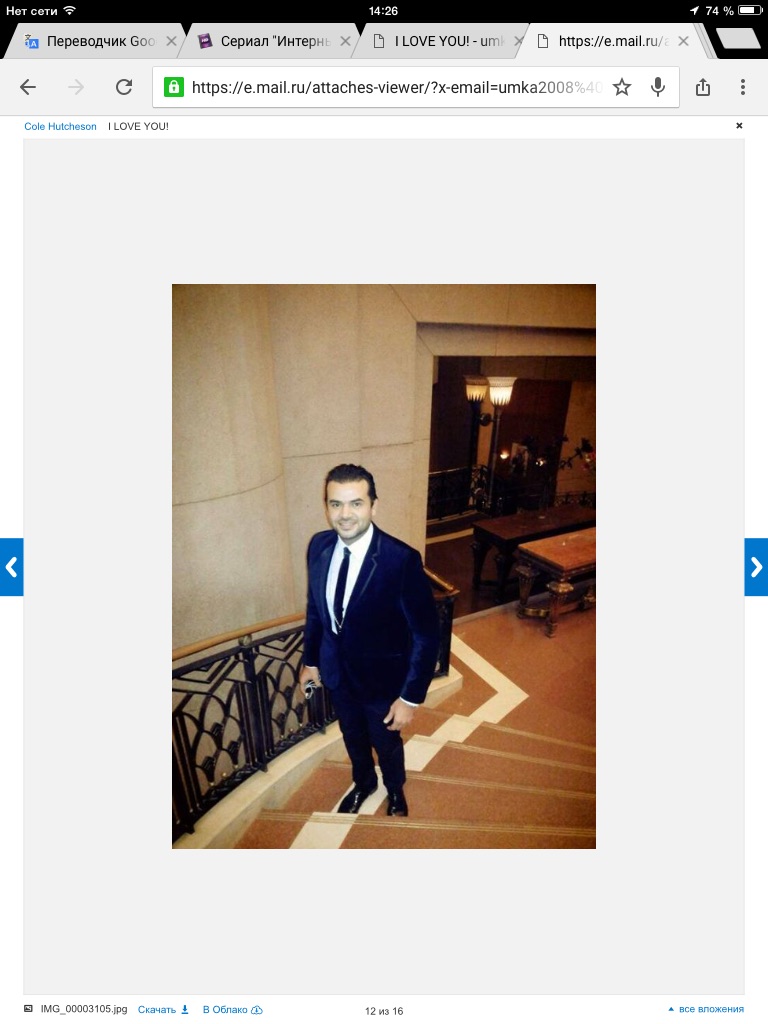
Task: Close the current e.mail.ru tab
Action: 683,41
